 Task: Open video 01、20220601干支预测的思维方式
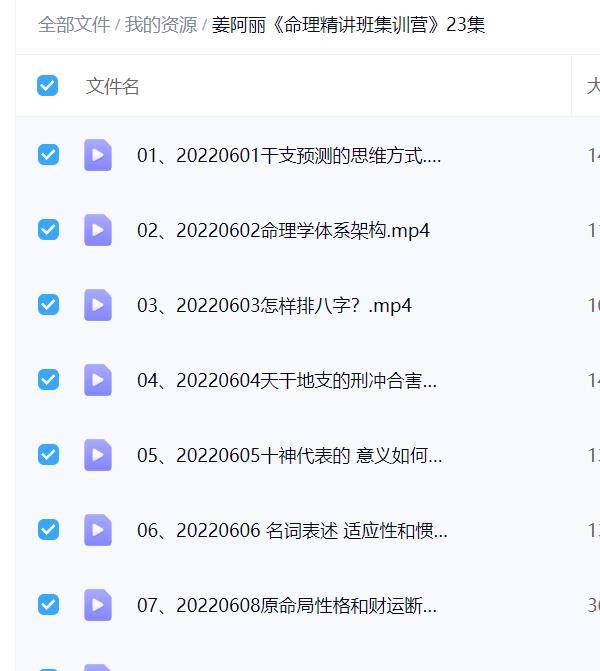pos(289,156)
